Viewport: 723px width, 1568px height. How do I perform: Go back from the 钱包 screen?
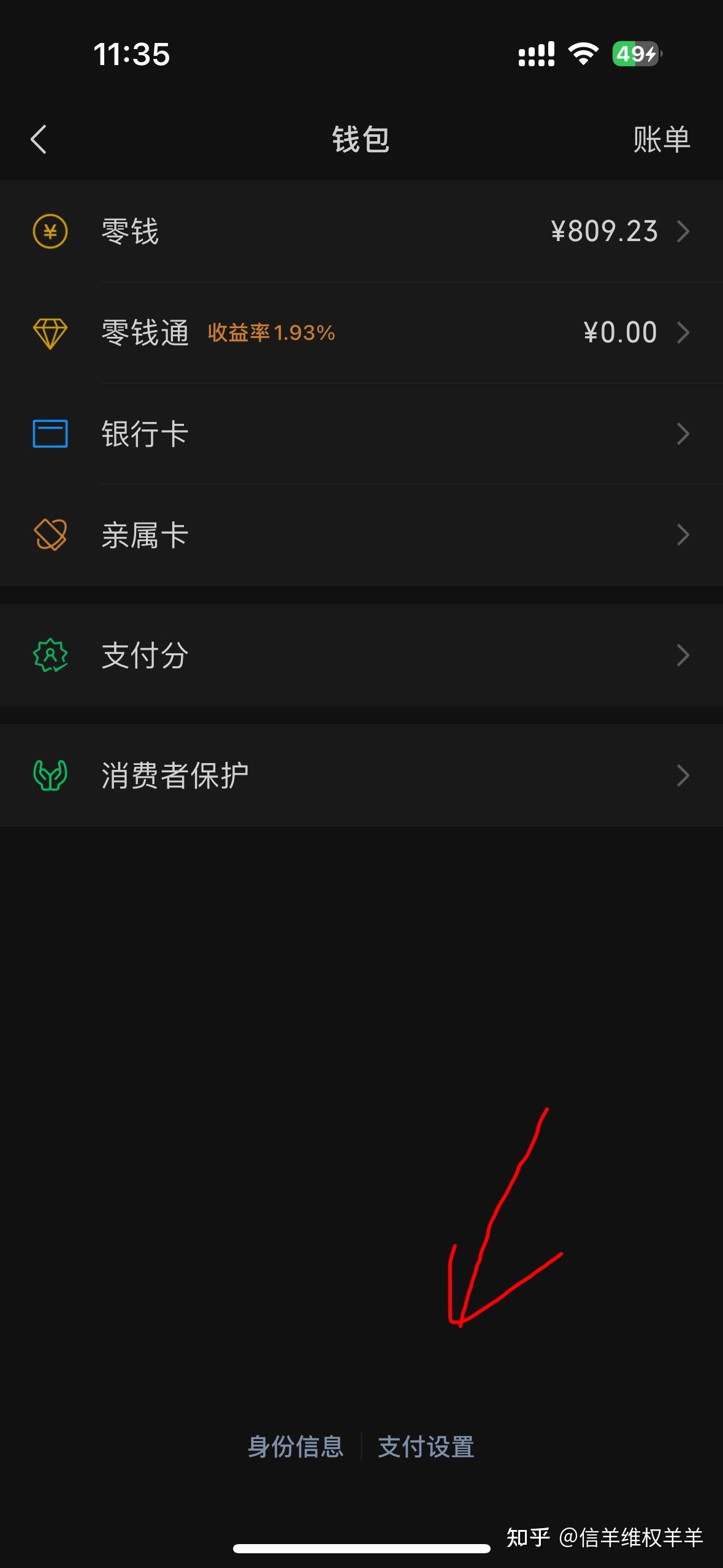pyautogui.click(x=39, y=139)
